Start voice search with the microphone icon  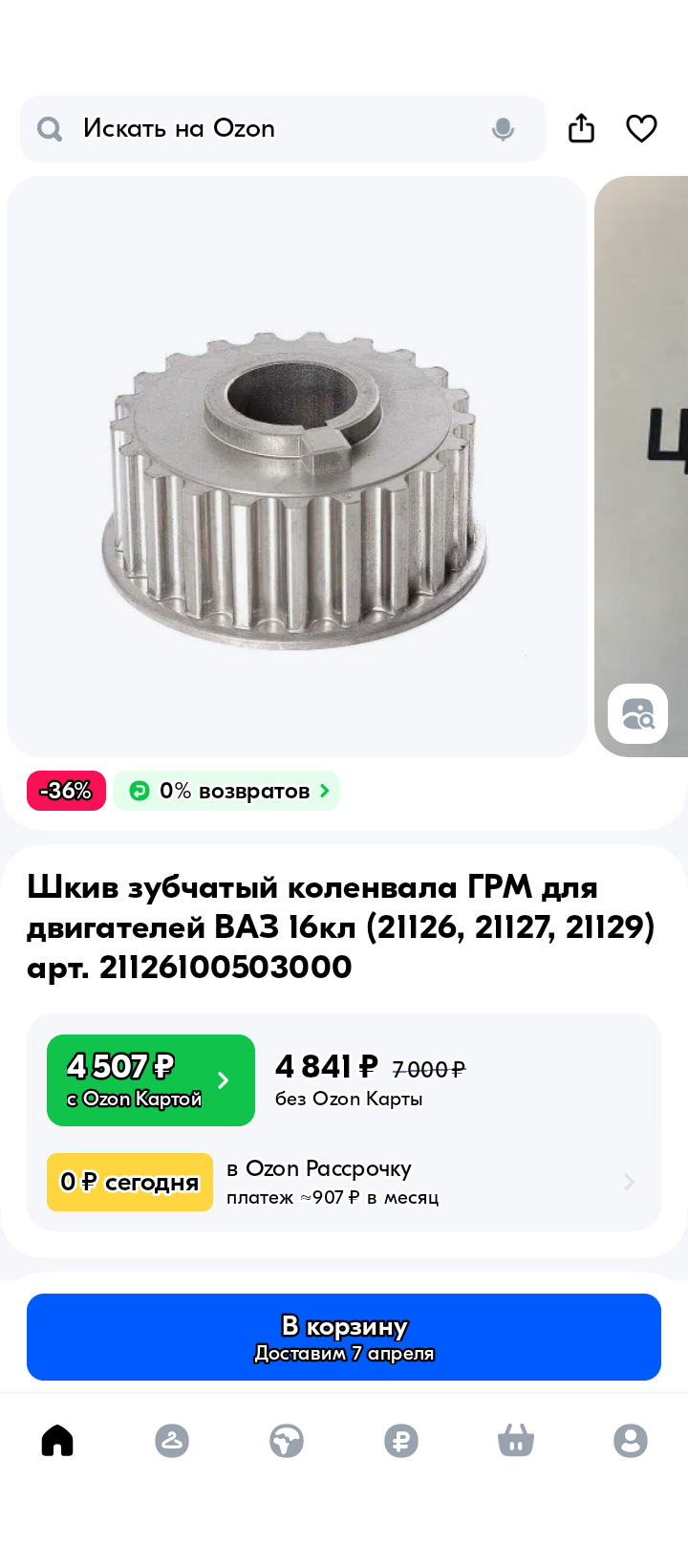503,129
